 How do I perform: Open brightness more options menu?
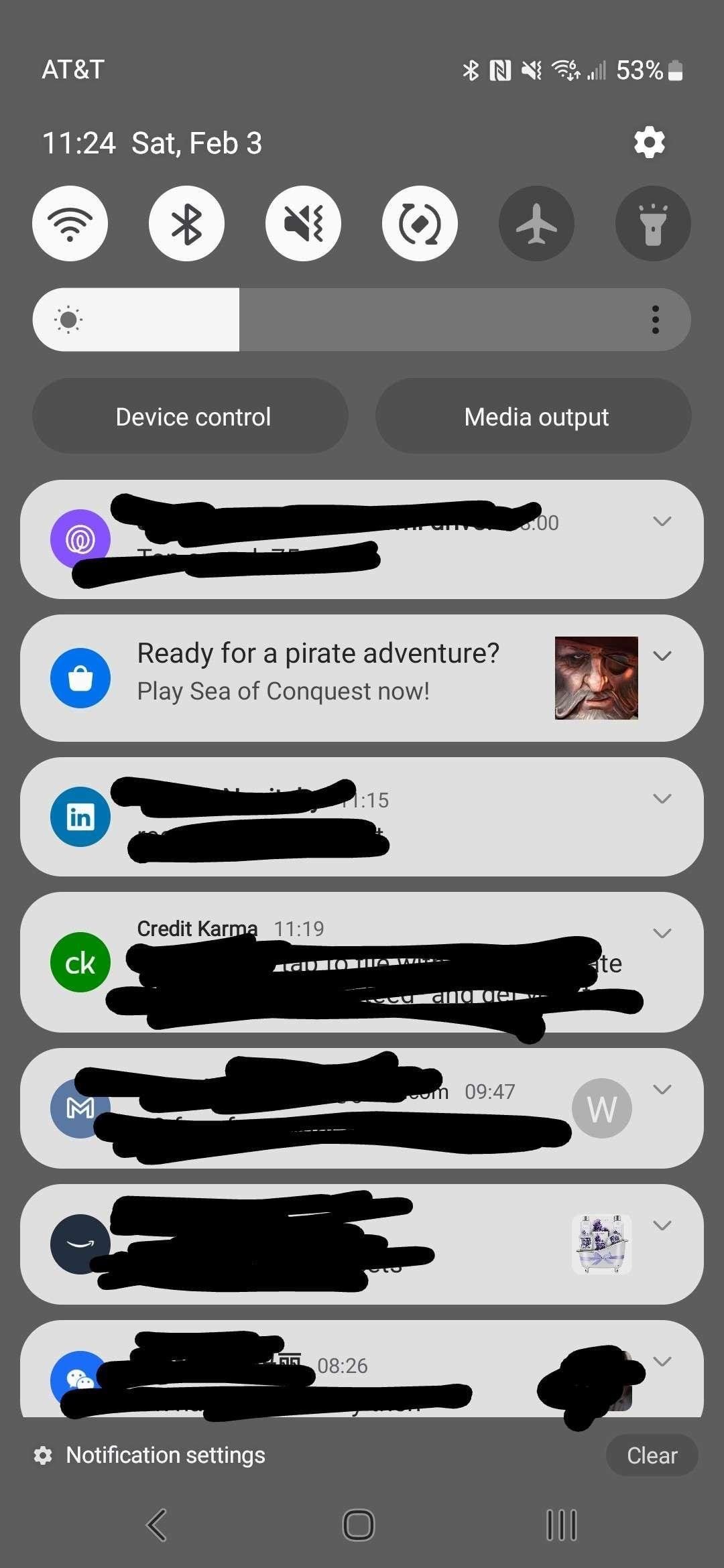656,320
